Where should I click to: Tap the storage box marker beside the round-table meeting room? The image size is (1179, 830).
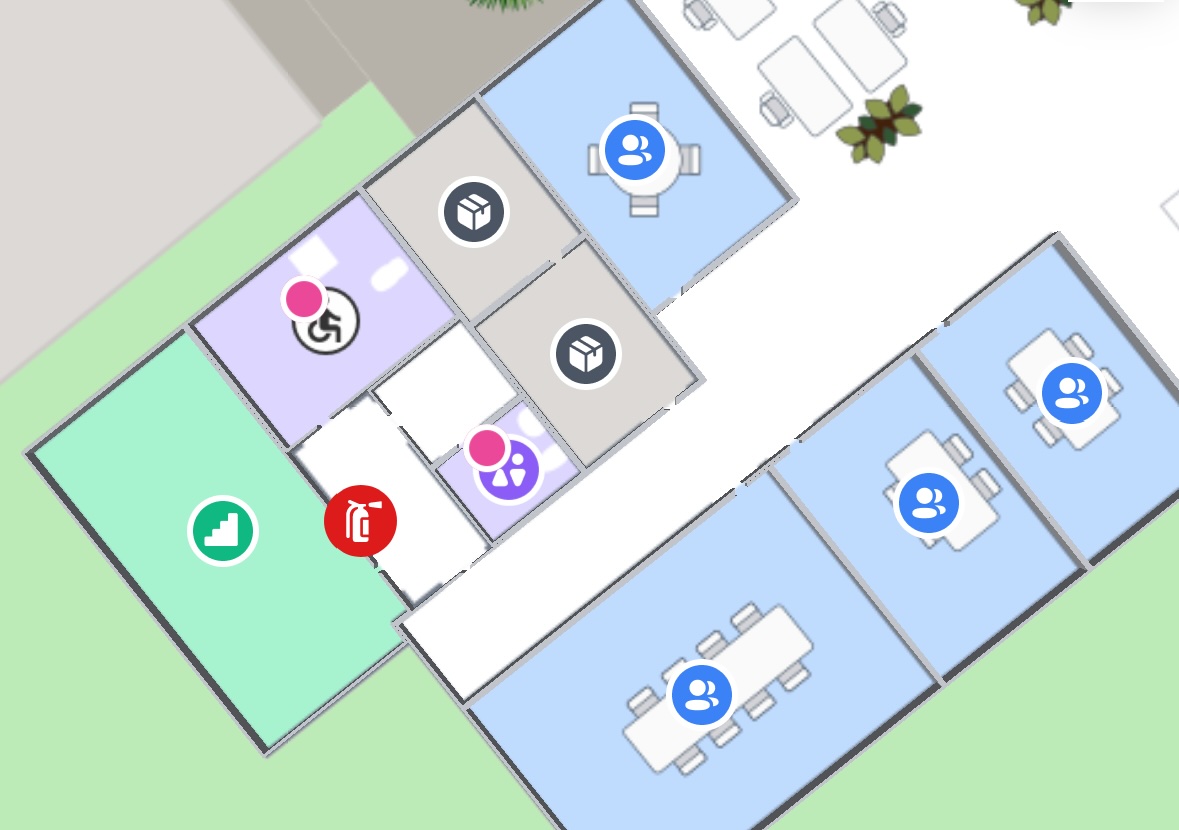point(475,212)
